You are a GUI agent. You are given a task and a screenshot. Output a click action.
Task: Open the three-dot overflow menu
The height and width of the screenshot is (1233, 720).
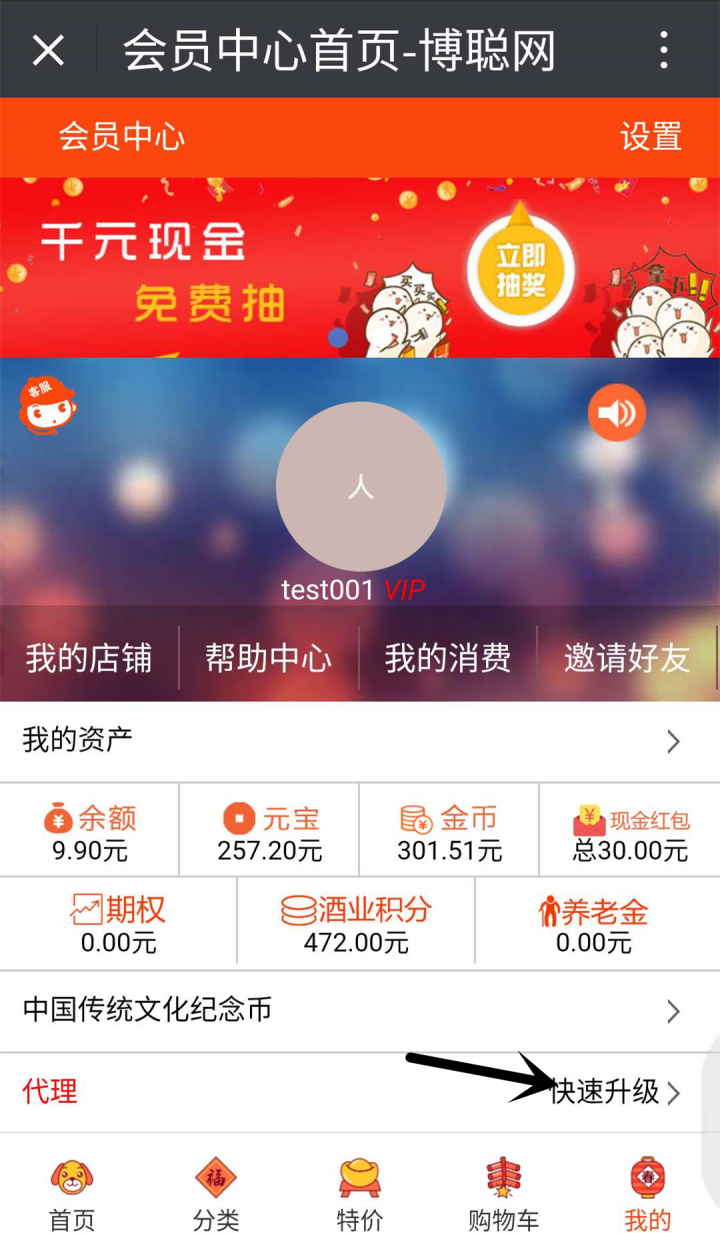coord(664,50)
